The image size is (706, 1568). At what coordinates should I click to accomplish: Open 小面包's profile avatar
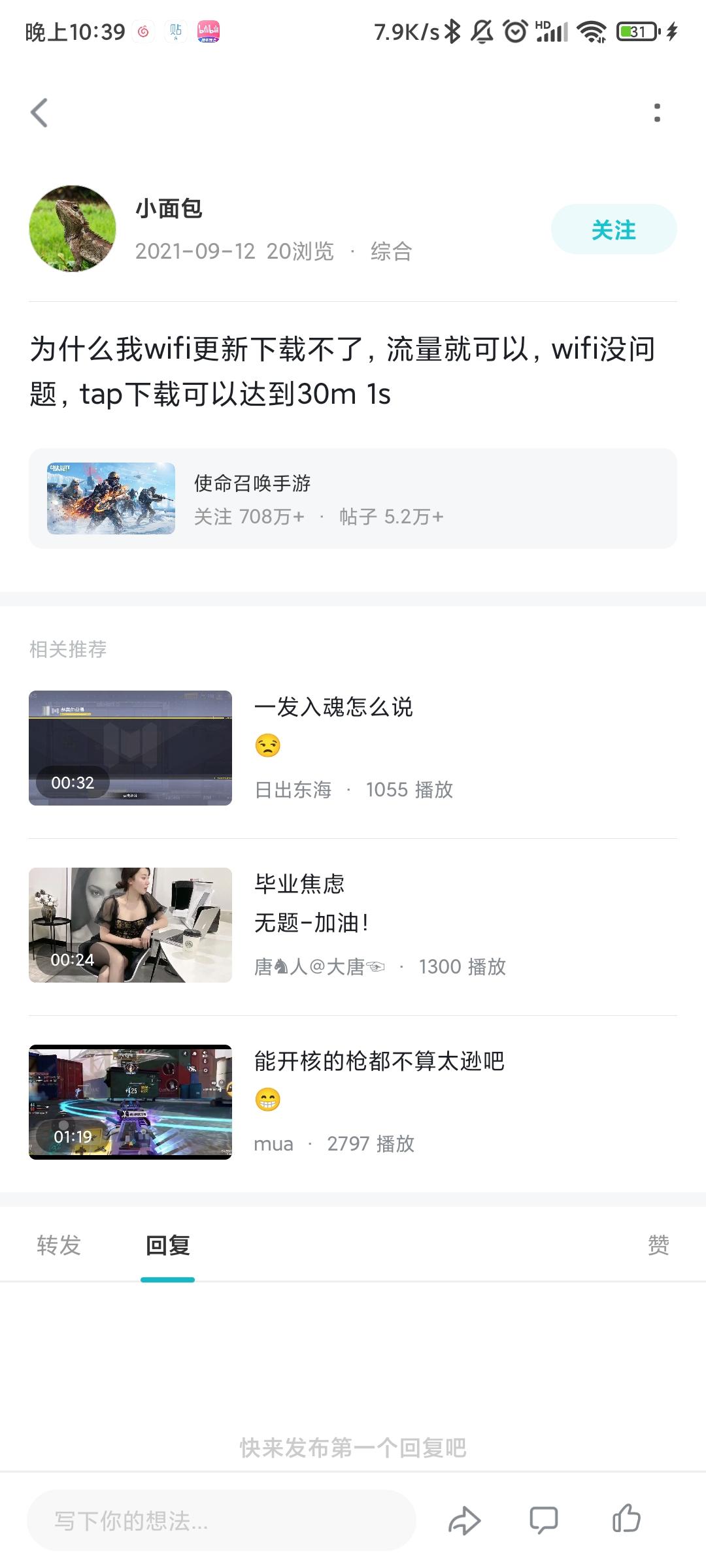[x=73, y=228]
